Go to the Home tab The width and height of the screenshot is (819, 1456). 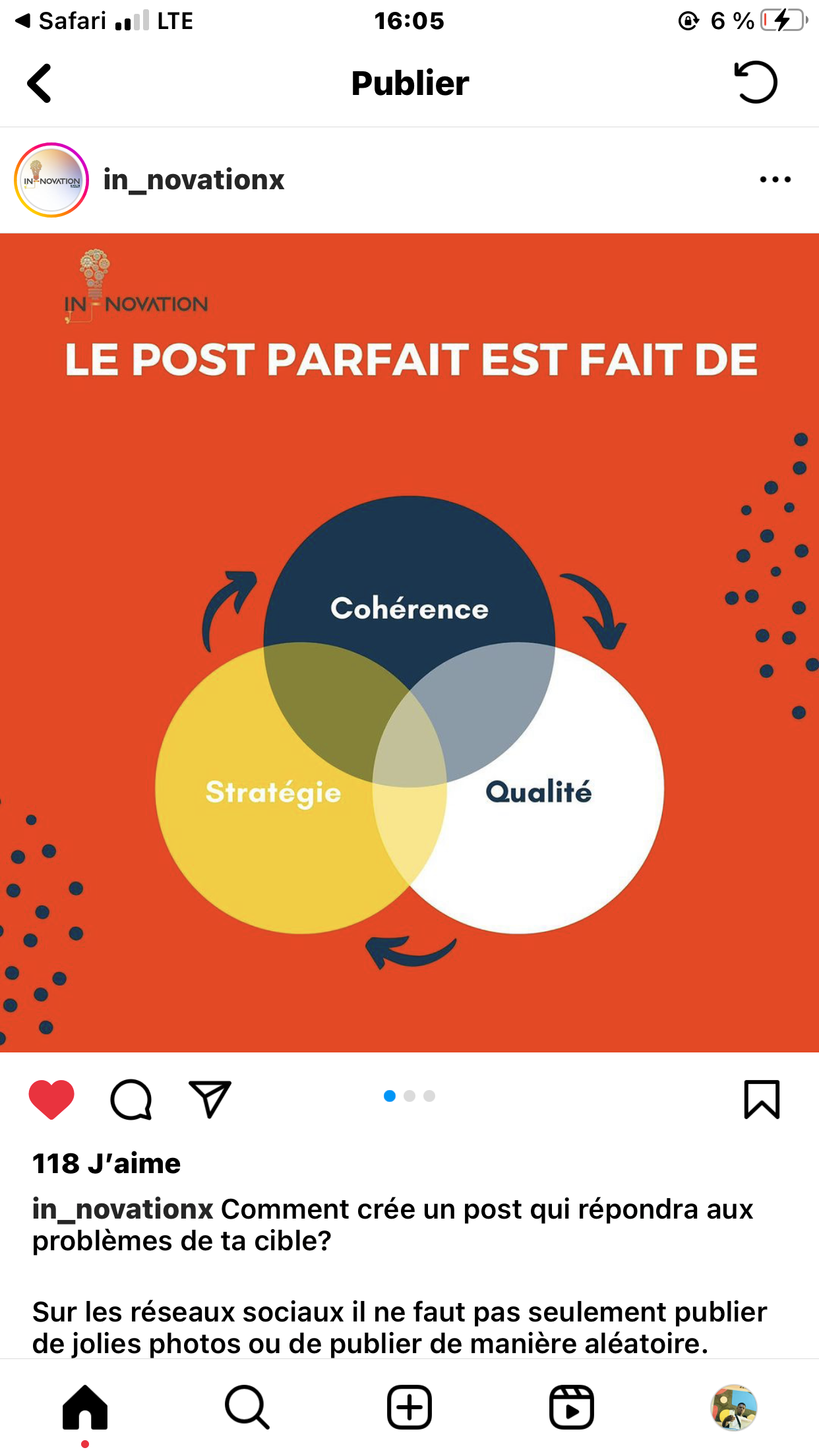pyautogui.click(x=85, y=1408)
